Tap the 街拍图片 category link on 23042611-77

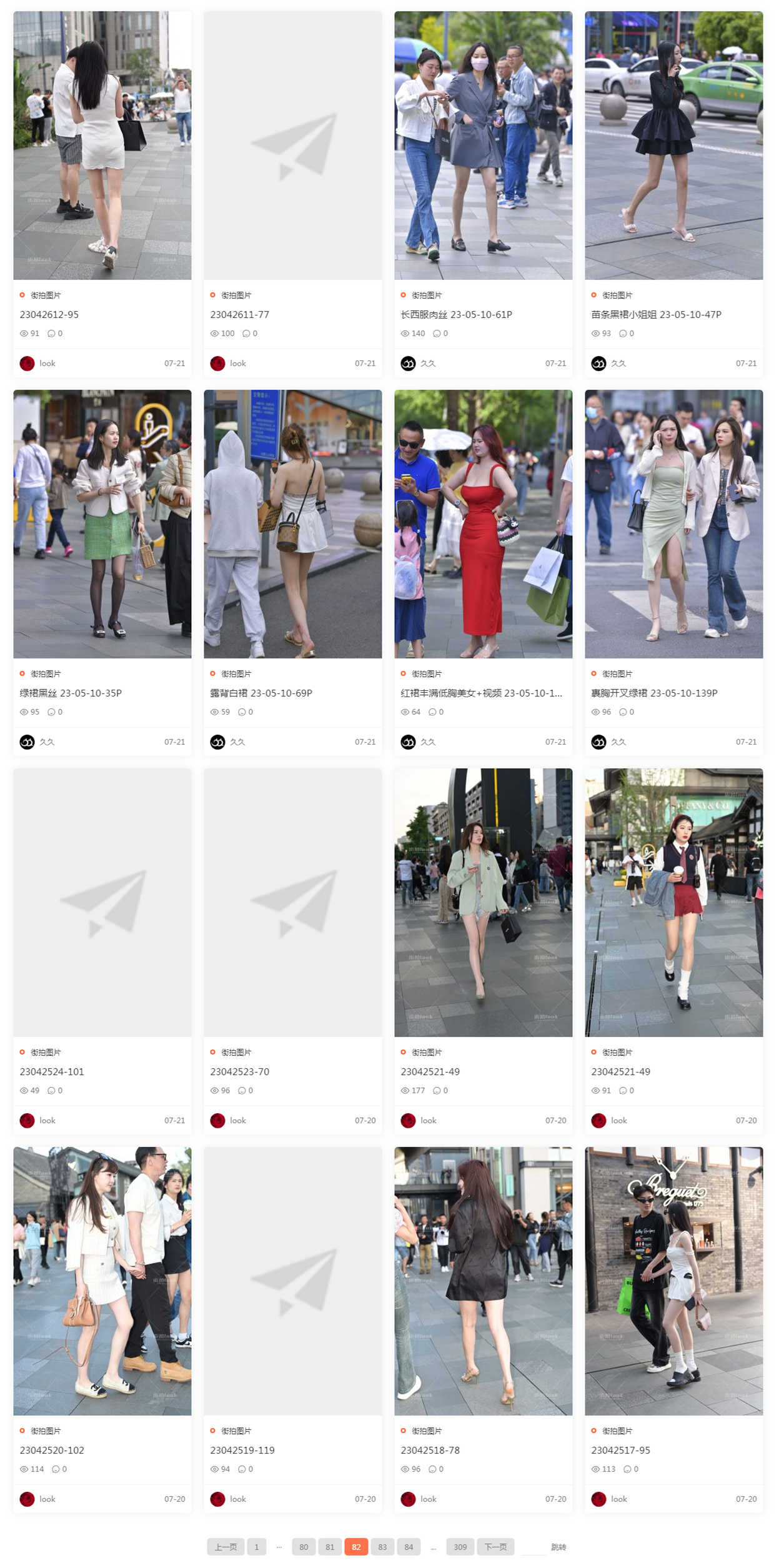(x=236, y=295)
